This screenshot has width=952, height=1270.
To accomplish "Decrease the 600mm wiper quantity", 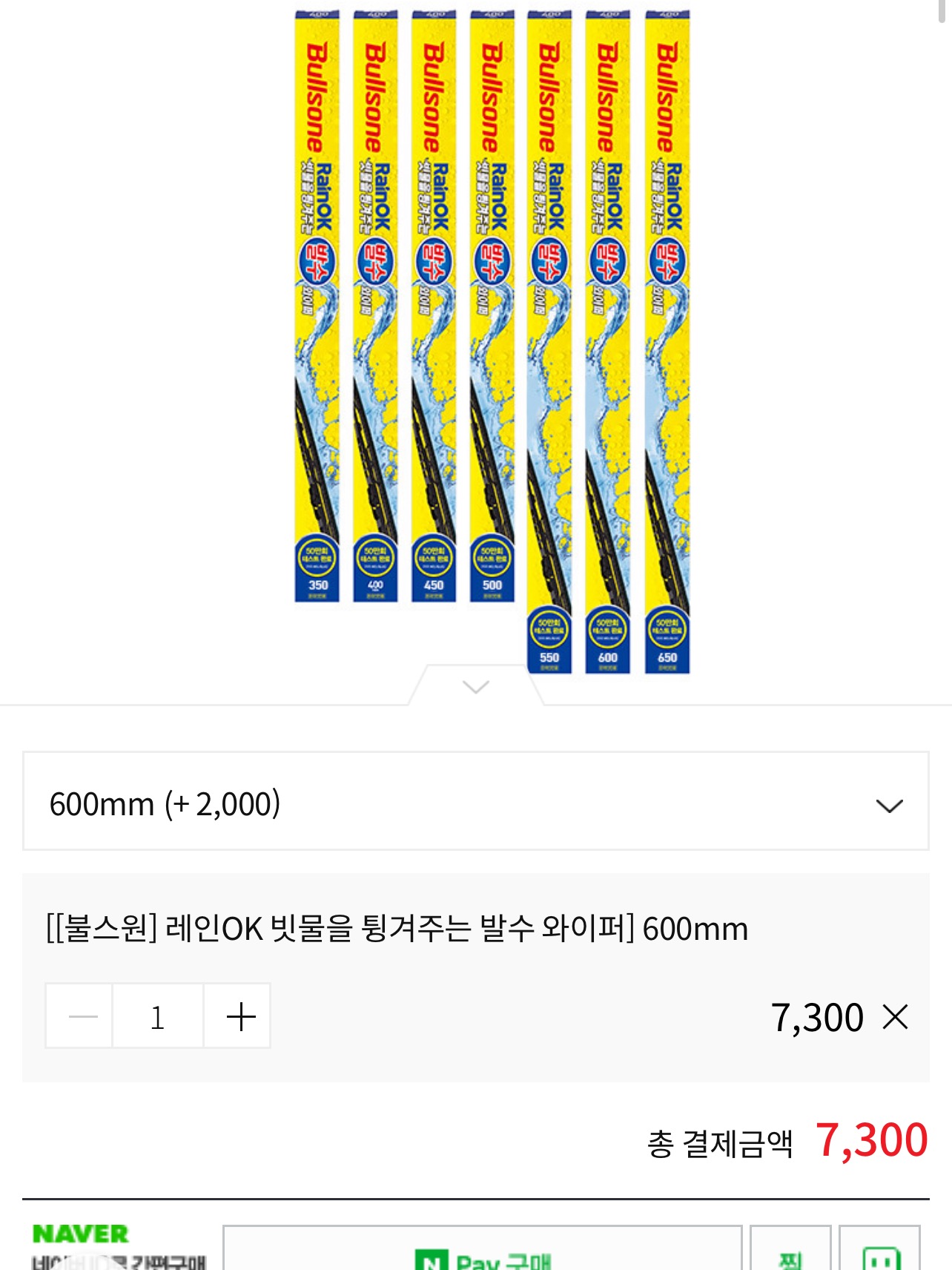I will point(82,1016).
